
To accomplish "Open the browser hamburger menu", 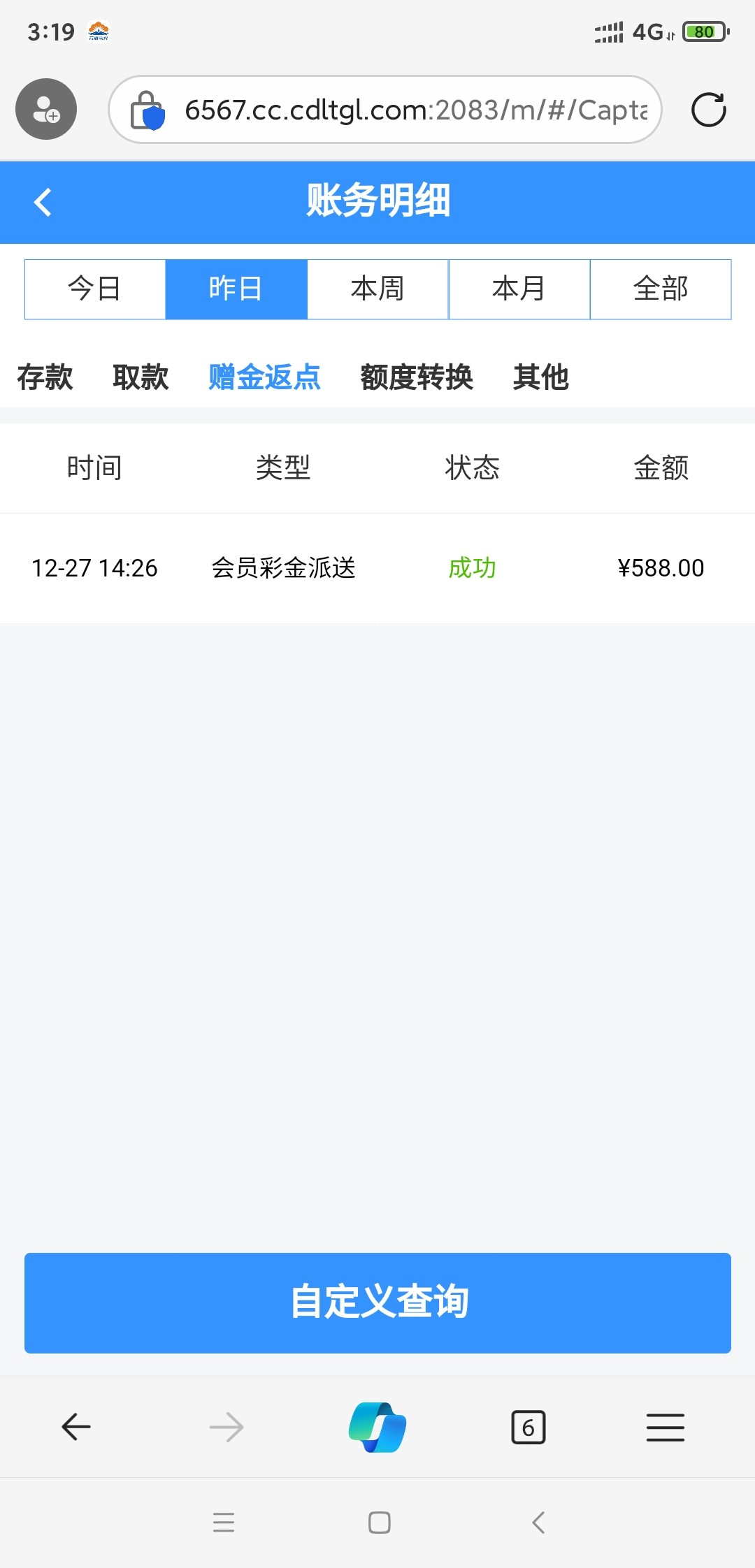I will coord(665,1427).
